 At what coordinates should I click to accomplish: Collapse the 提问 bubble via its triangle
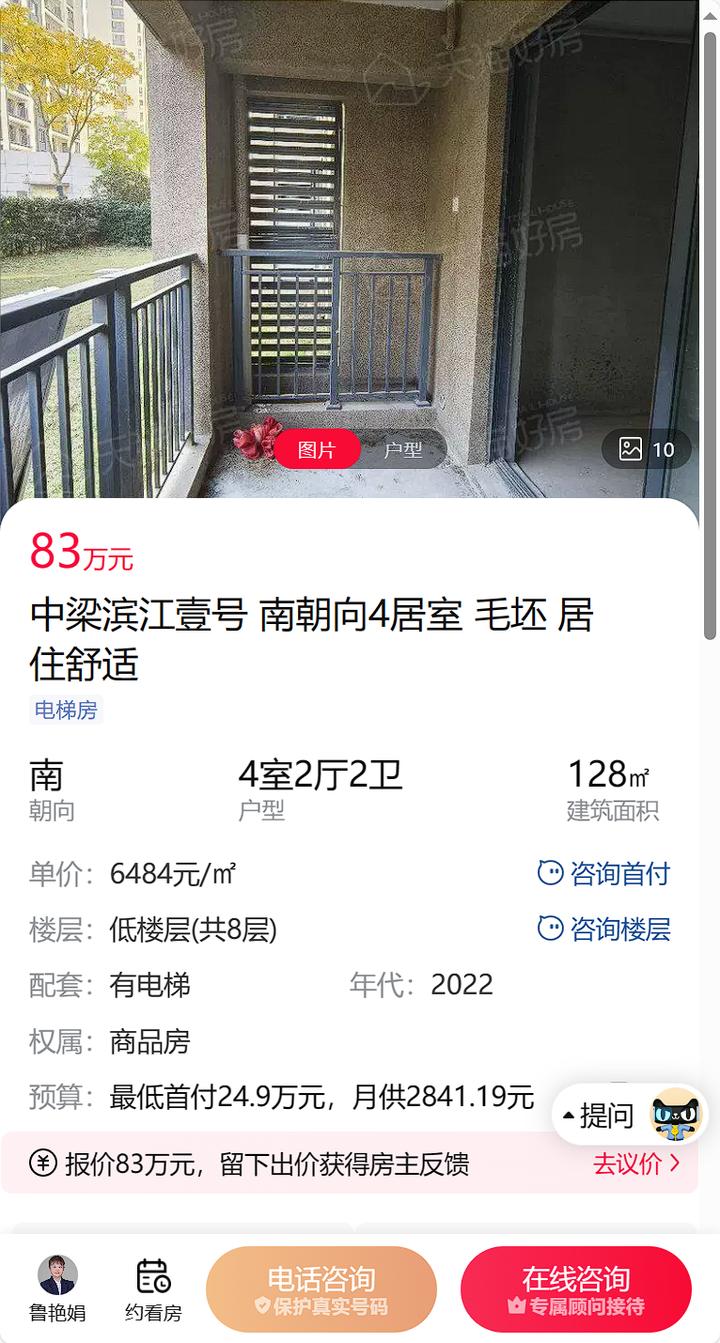click(571, 1115)
